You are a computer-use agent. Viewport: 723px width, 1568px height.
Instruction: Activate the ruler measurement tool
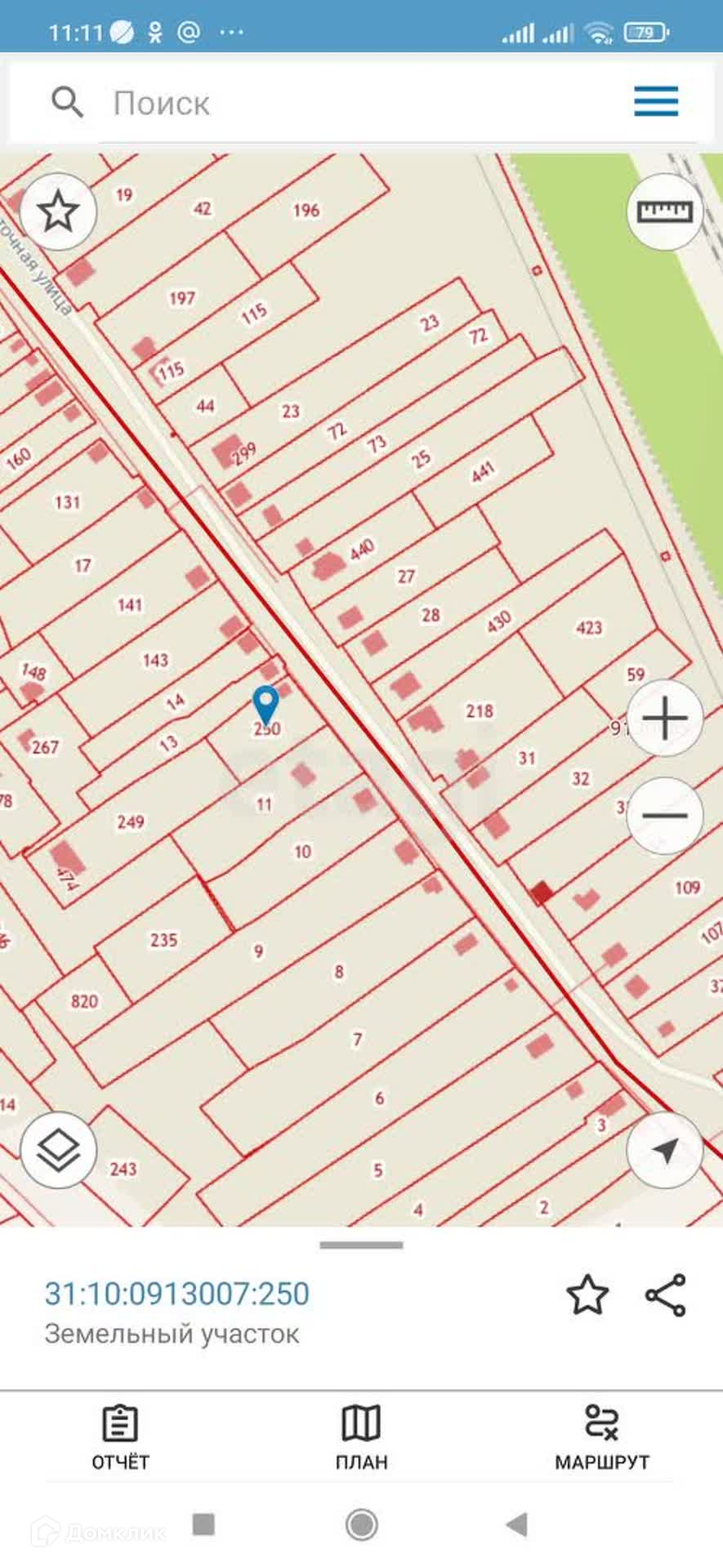point(664,212)
